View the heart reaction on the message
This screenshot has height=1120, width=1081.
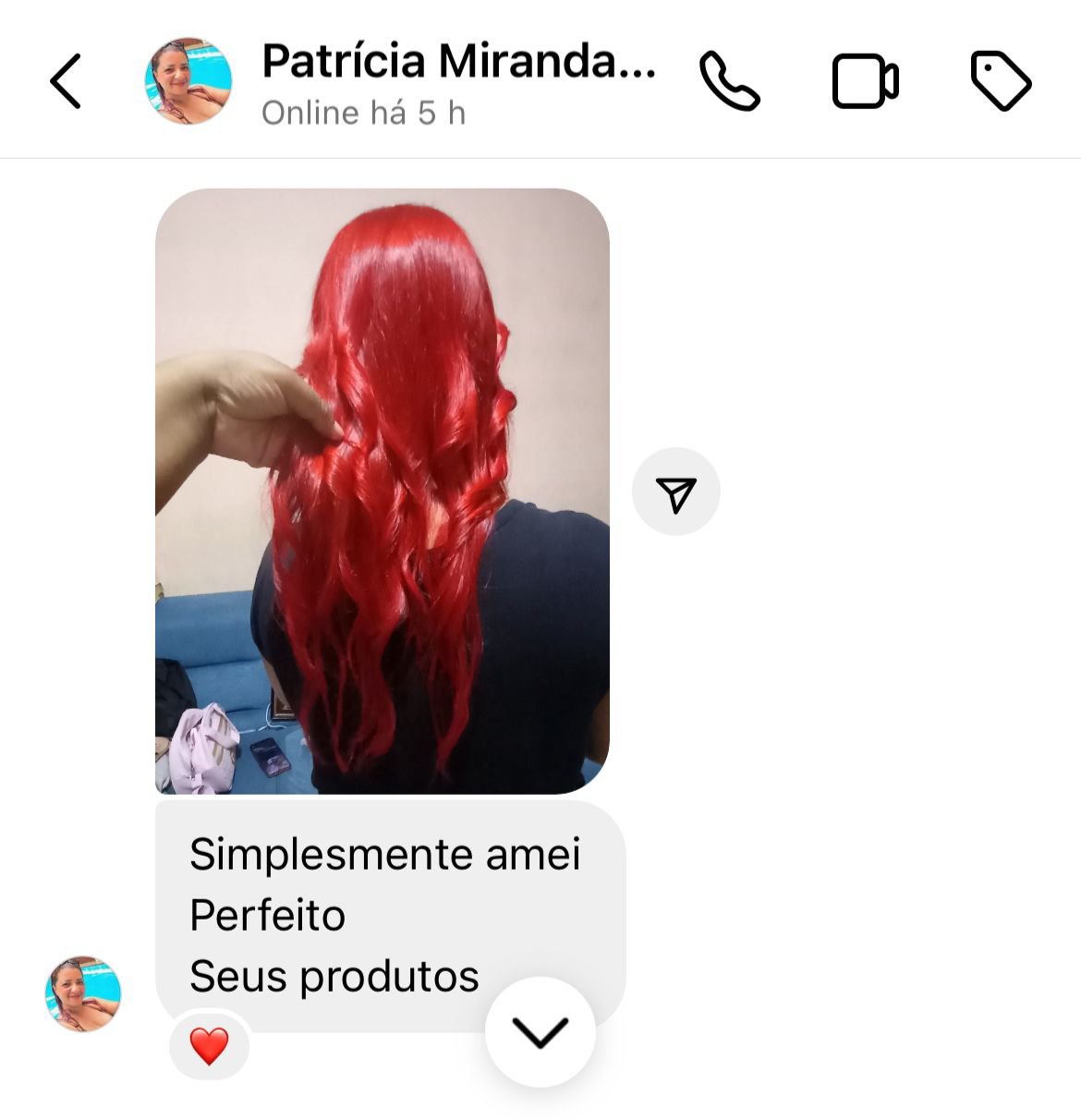[x=209, y=1046]
